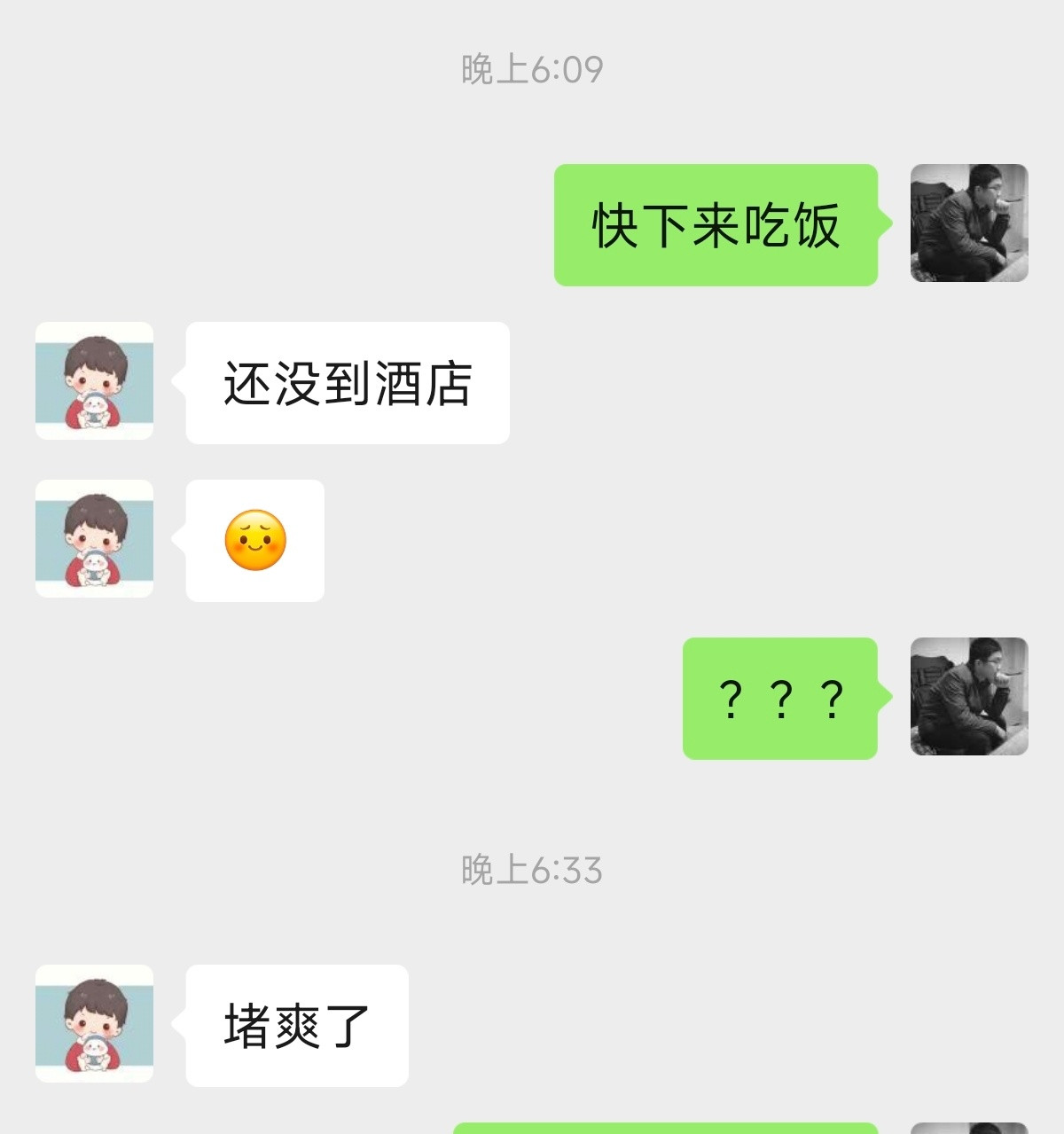This screenshot has height=1134, width=1064.
Task: Click the contact avatar in the last message row
Action: tap(94, 1025)
